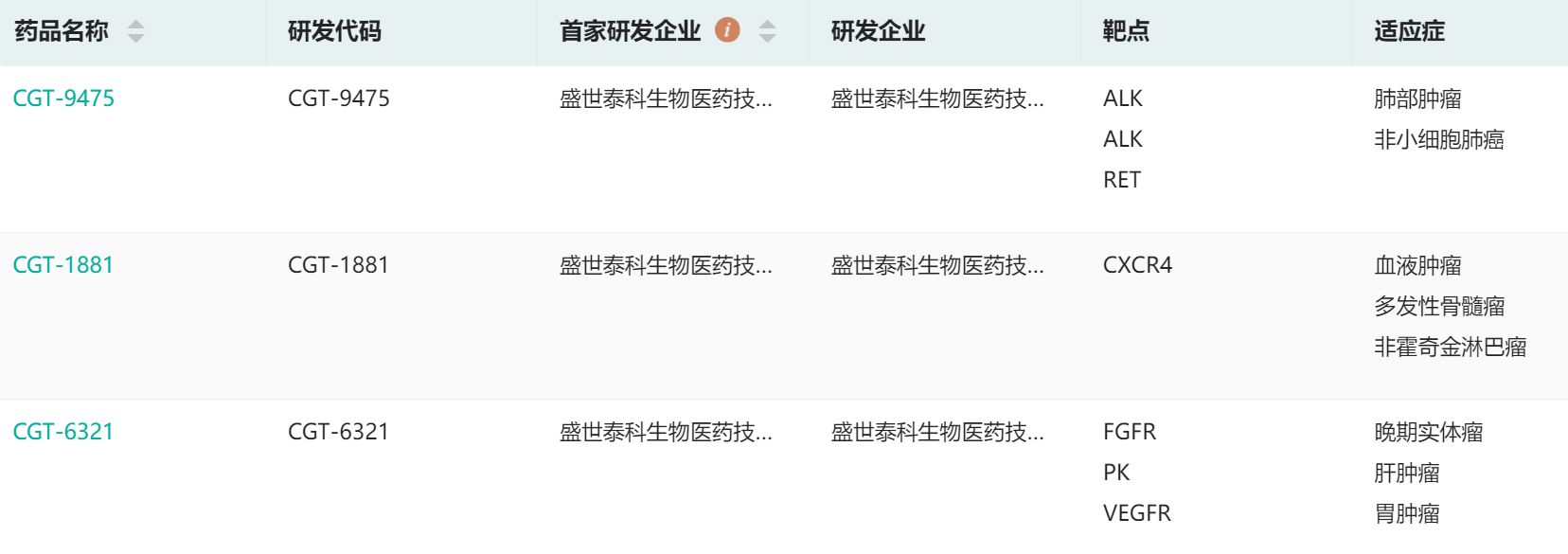Viewport: 1568px width, 554px height.
Task: Show the info tip for 首家研发企业
Action: coord(727,30)
